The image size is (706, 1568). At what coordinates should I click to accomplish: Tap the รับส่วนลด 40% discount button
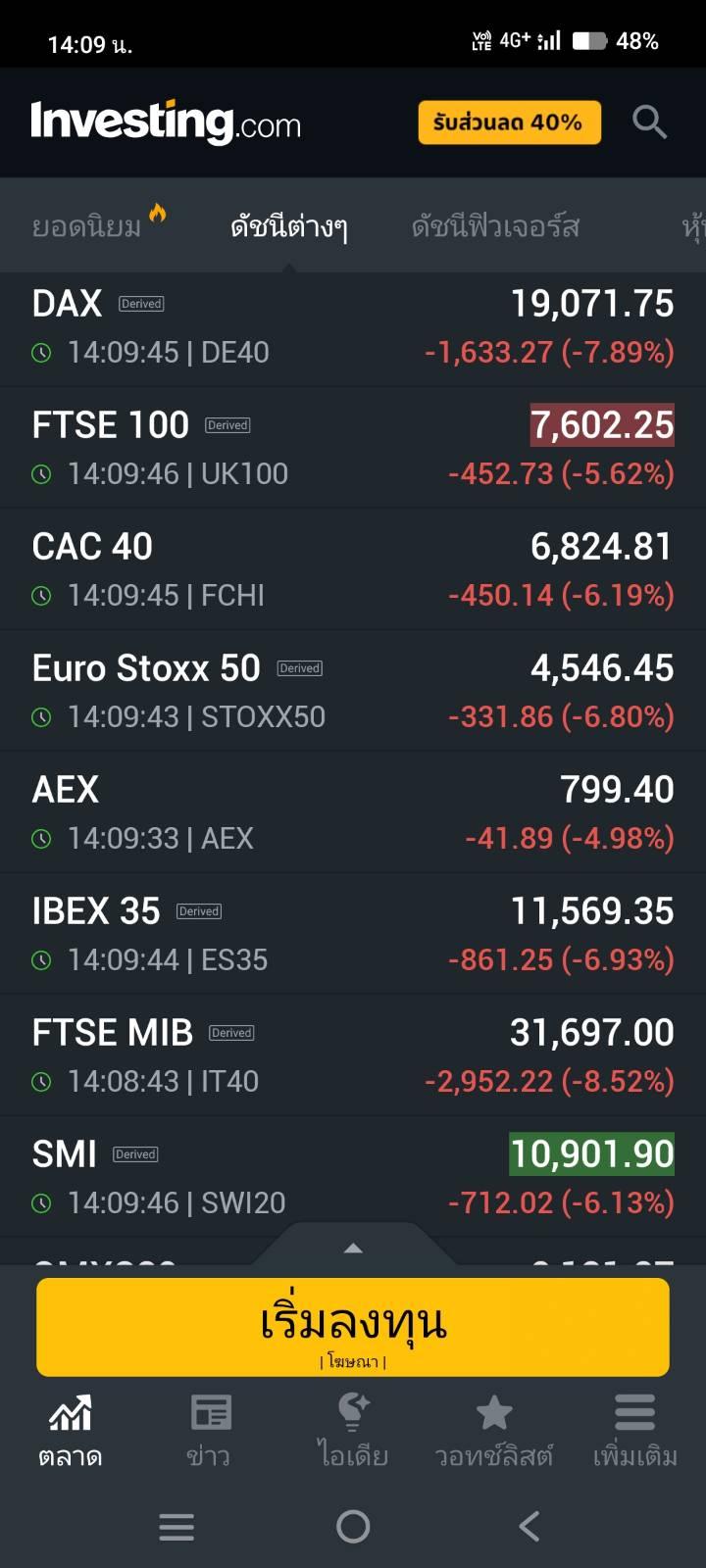coord(509,122)
